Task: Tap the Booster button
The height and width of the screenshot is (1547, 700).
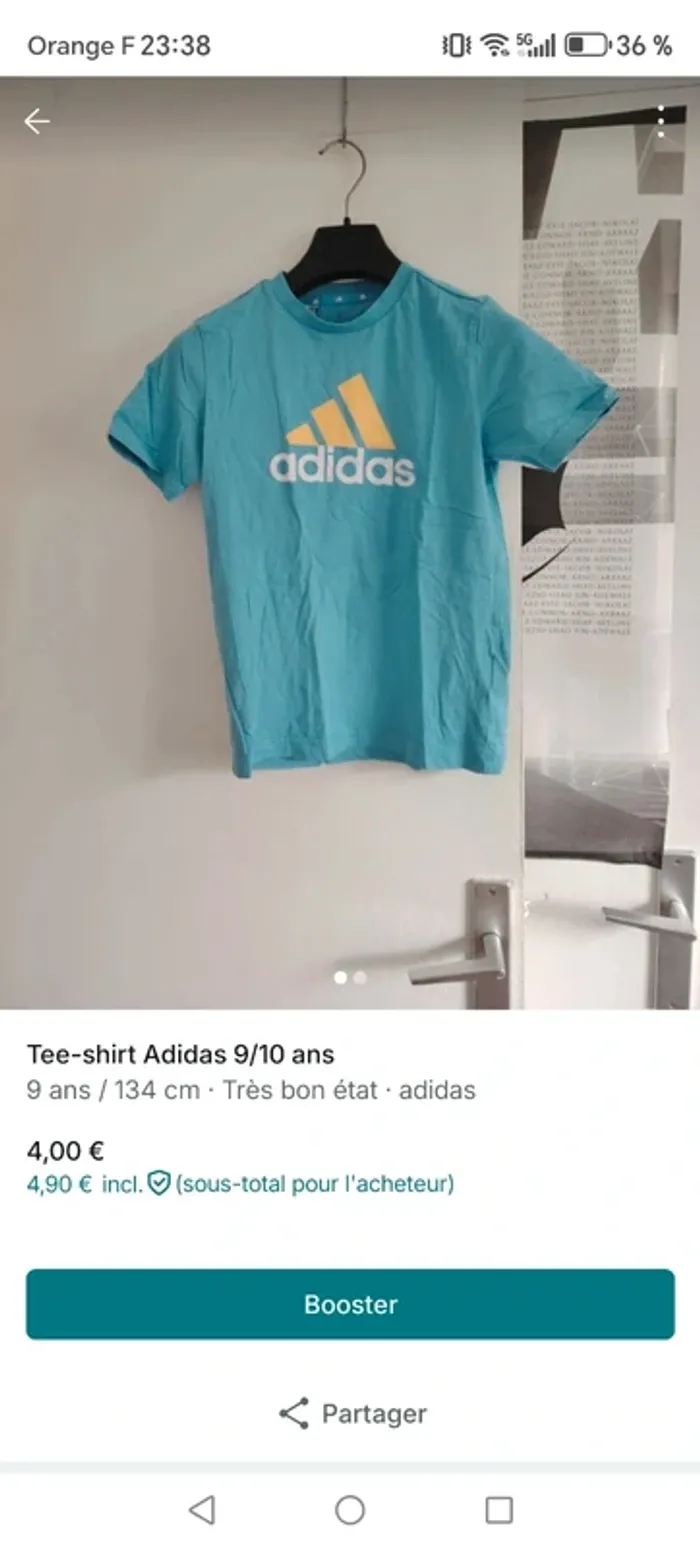Action: [350, 1304]
